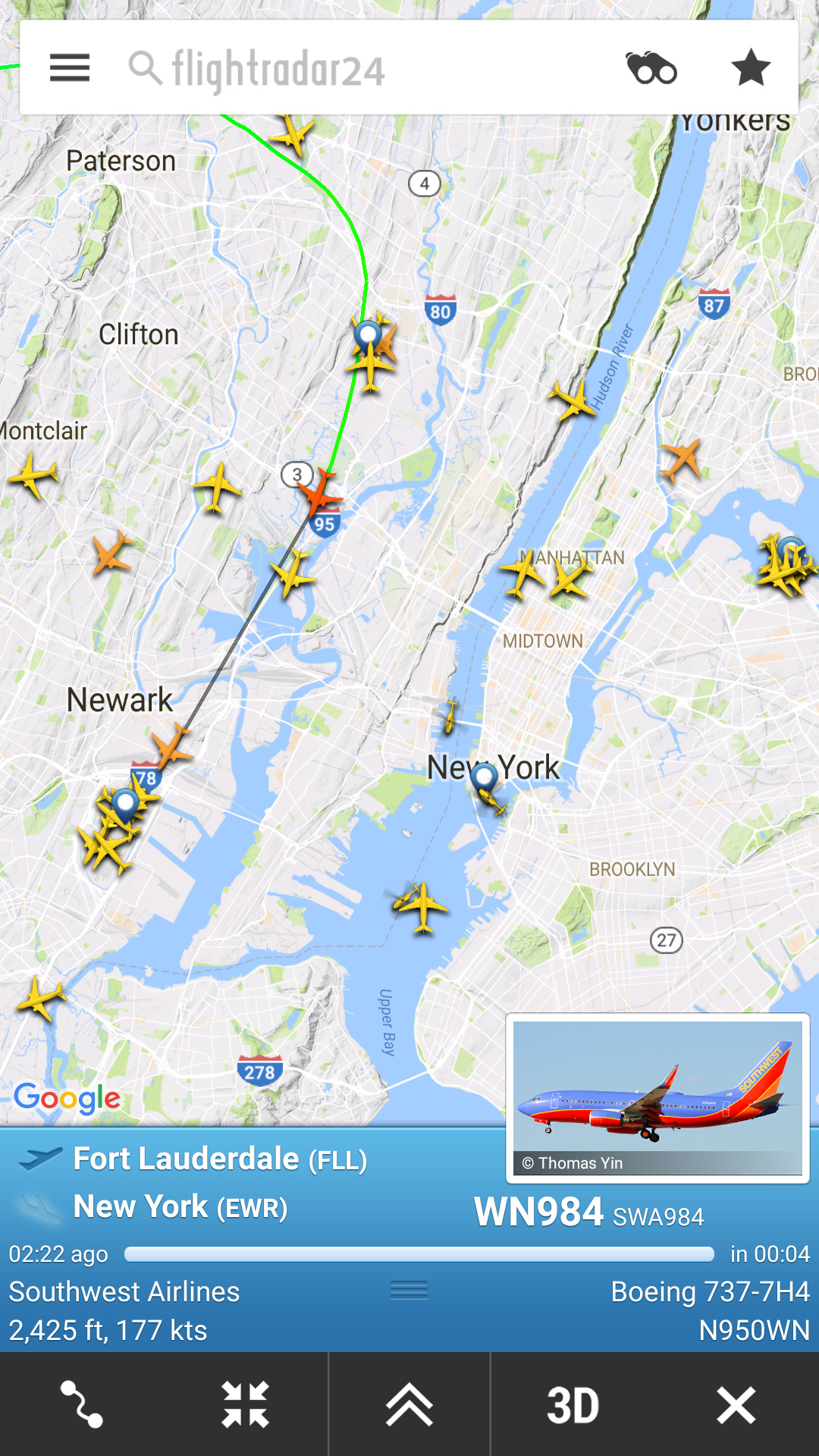Show the flight route
Viewport: 819px width, 1456px height.
pyautogui.click(x=82, y=1404)
